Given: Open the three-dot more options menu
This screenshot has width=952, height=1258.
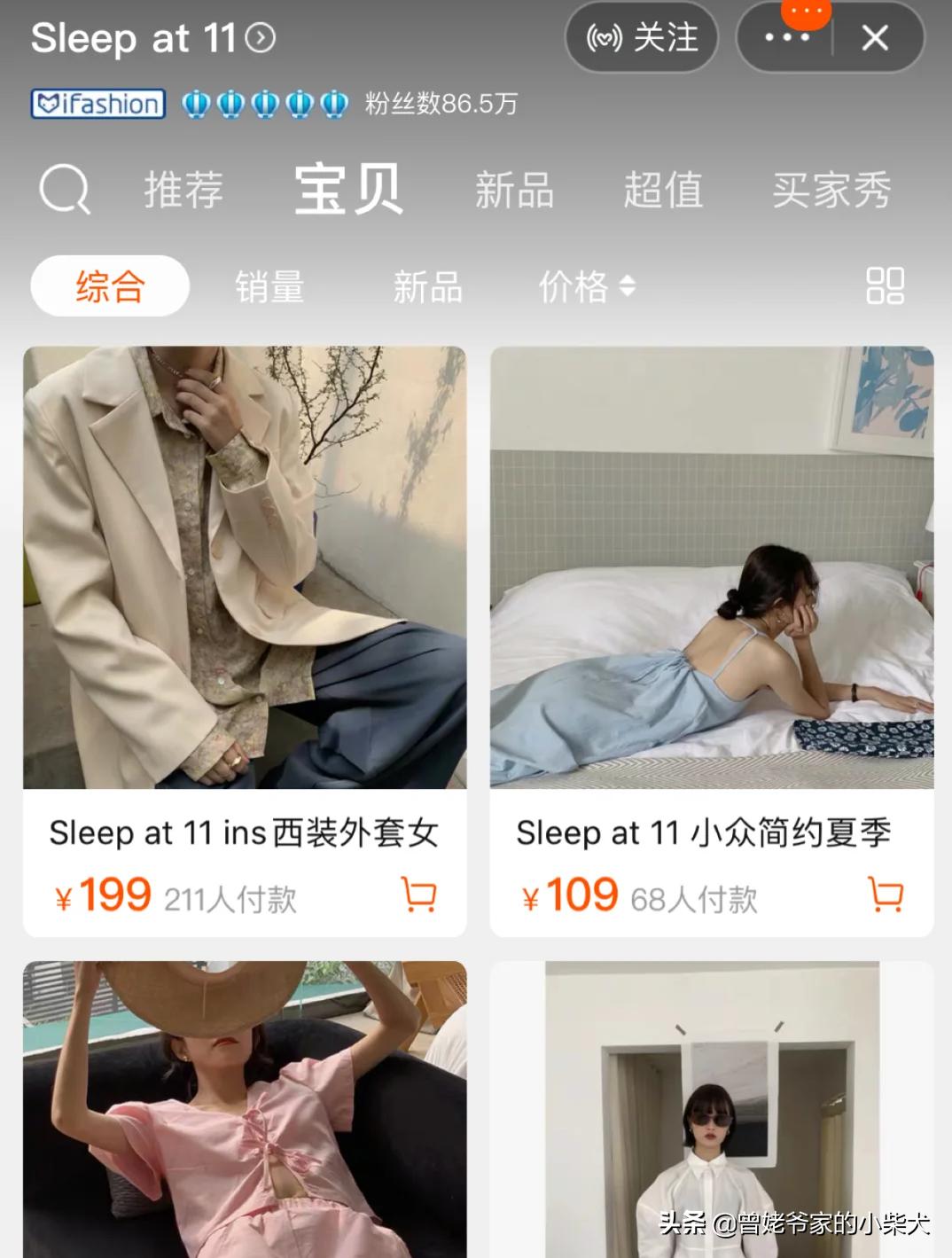Looking at the screenshot, I should point(787,36).
